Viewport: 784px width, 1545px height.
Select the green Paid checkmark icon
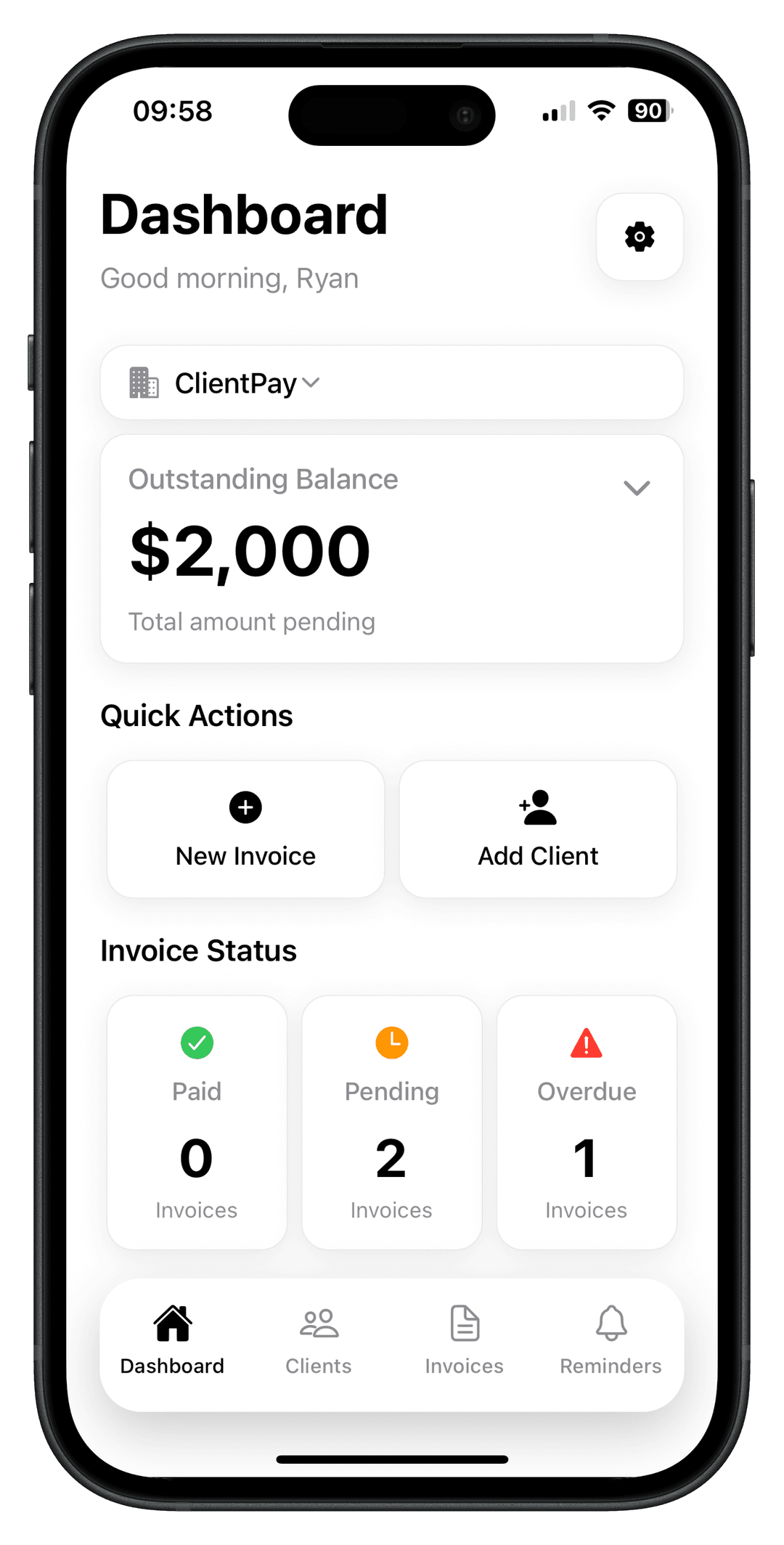click(197, 1043)
